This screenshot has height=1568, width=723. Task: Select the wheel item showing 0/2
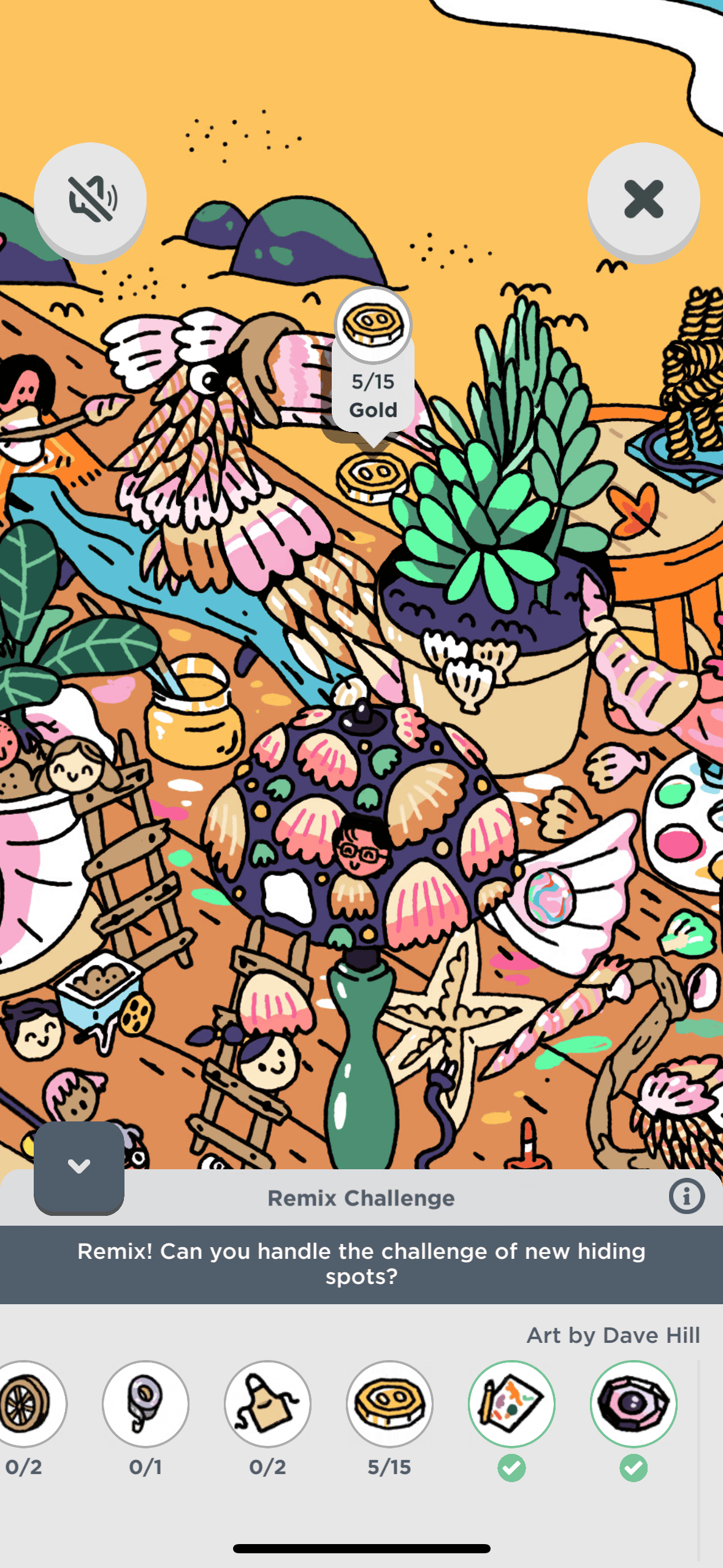(x=26, y=1404)
